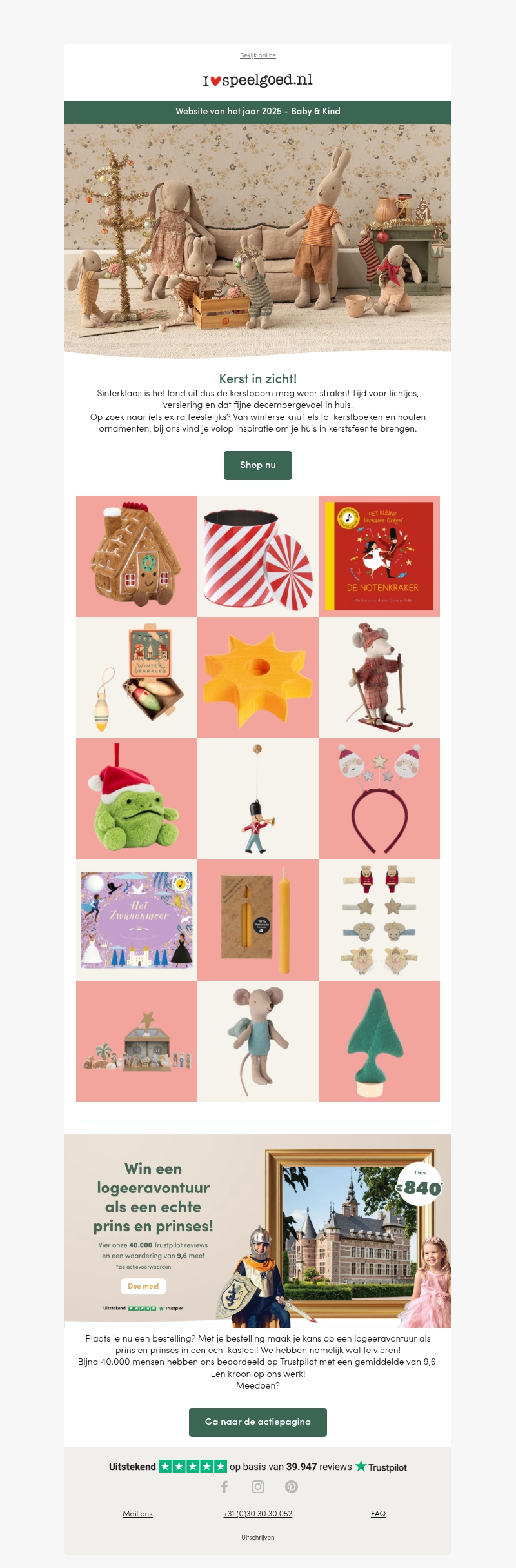Call the +31 (0)30 30 30 052 number

click(x=258, y=1514)
